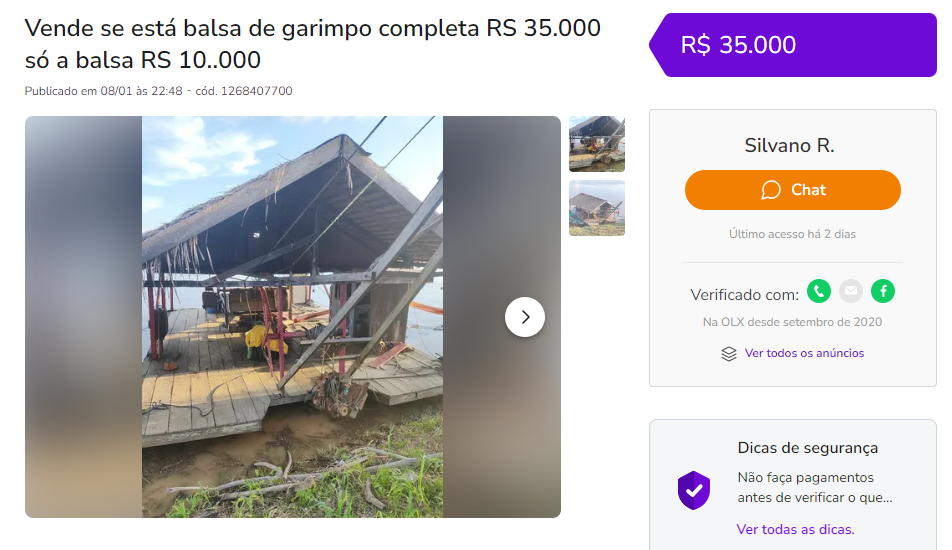
Task: Open seller Silvano R. profile
Action: (x=789, y=146)
